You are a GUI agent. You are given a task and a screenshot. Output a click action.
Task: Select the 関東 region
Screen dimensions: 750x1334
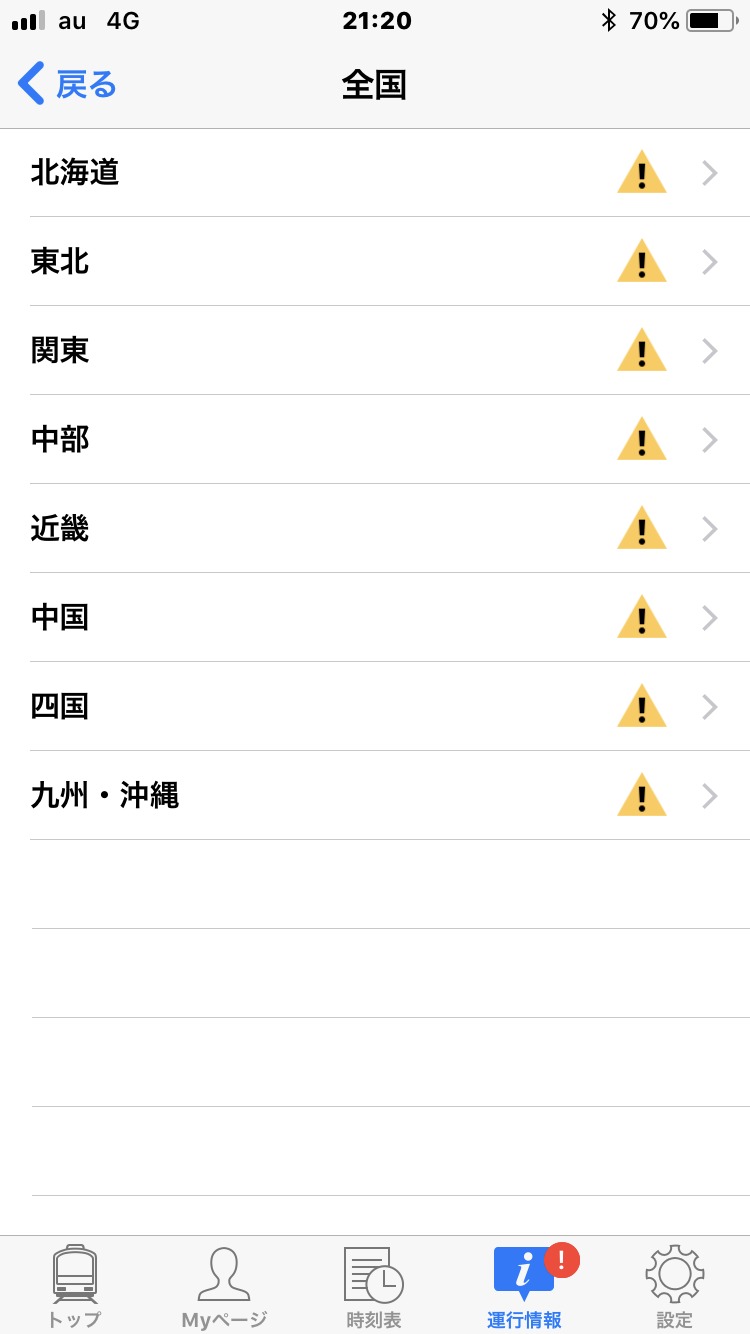tap(375, 351)
